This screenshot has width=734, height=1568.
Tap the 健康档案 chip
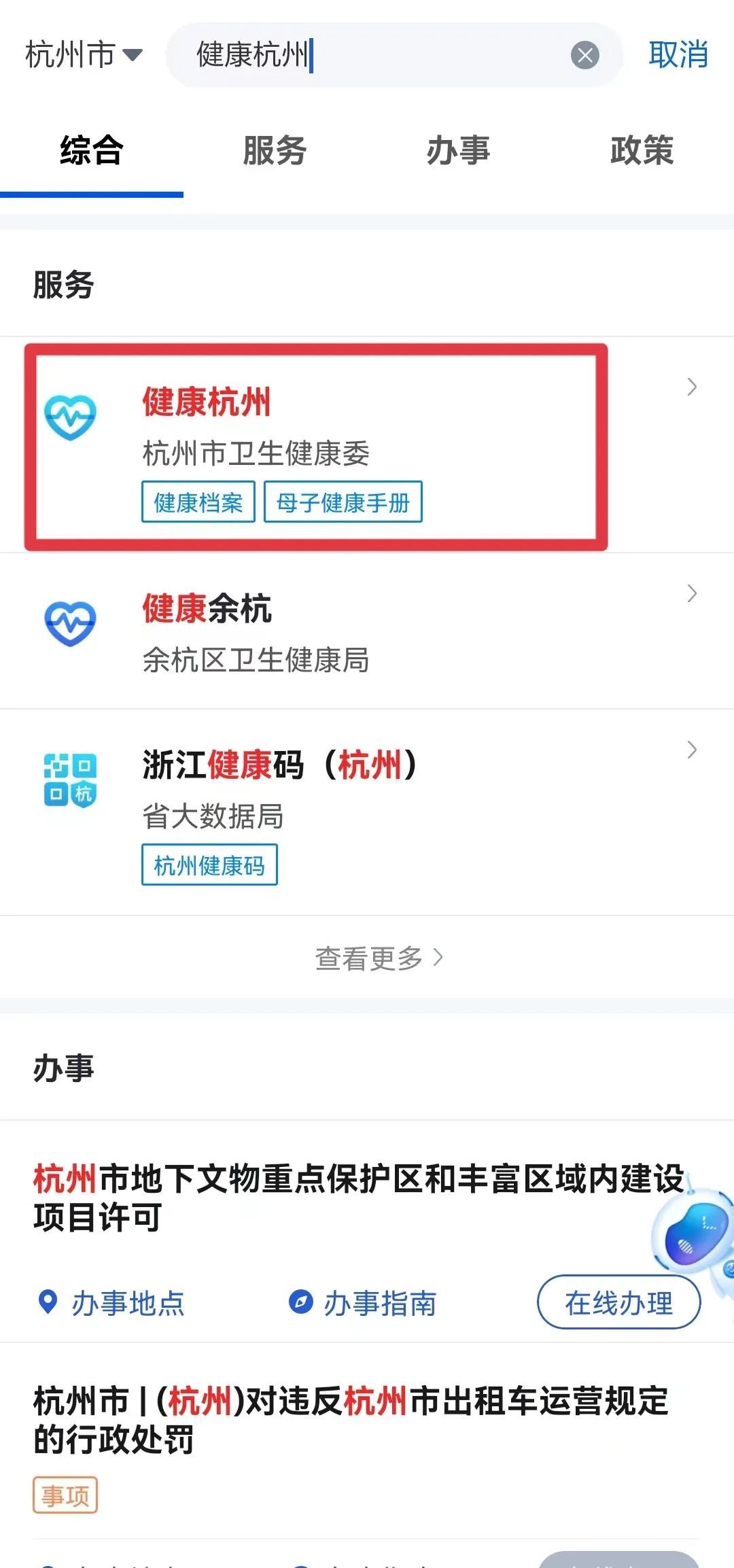click(x=198, y=502)
